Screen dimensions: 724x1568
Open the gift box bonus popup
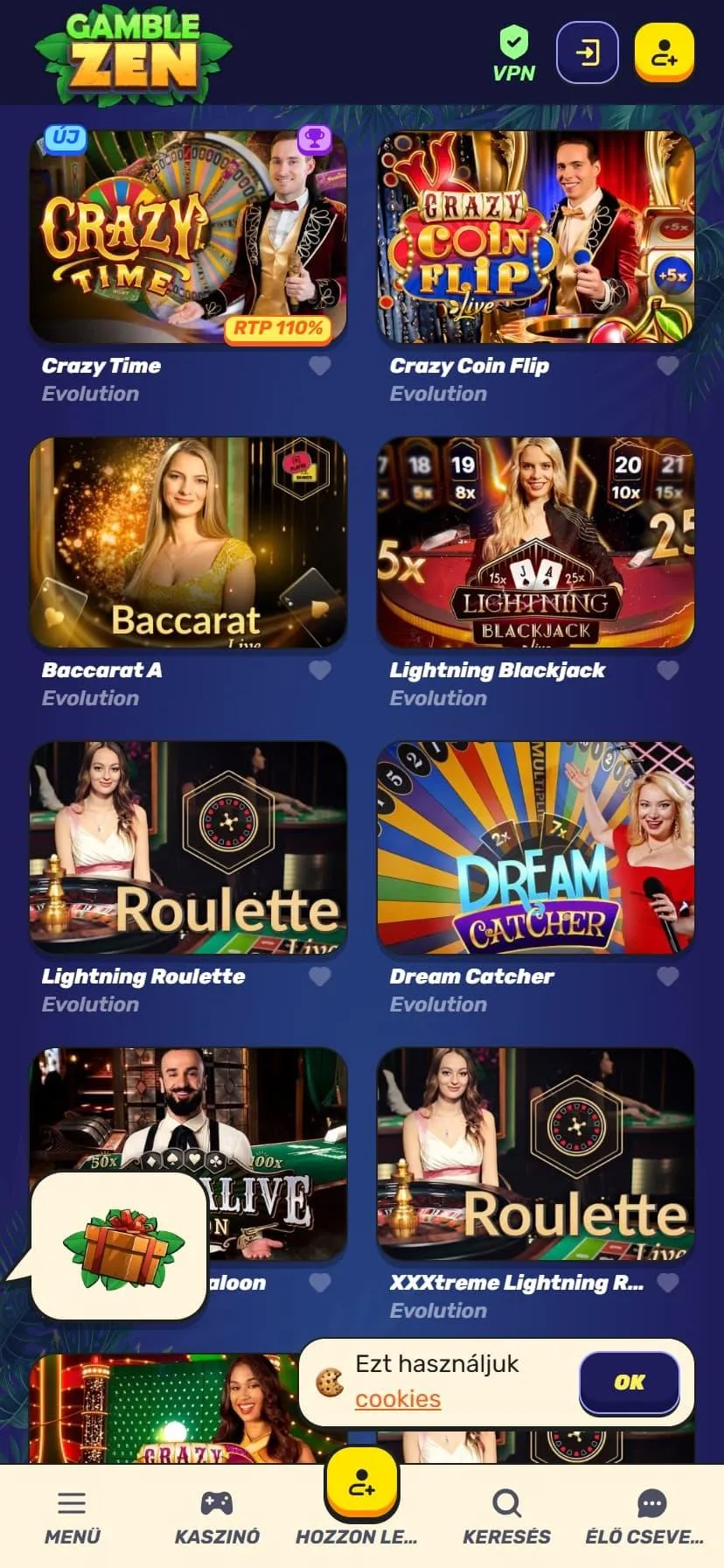tap(120, 1248)
